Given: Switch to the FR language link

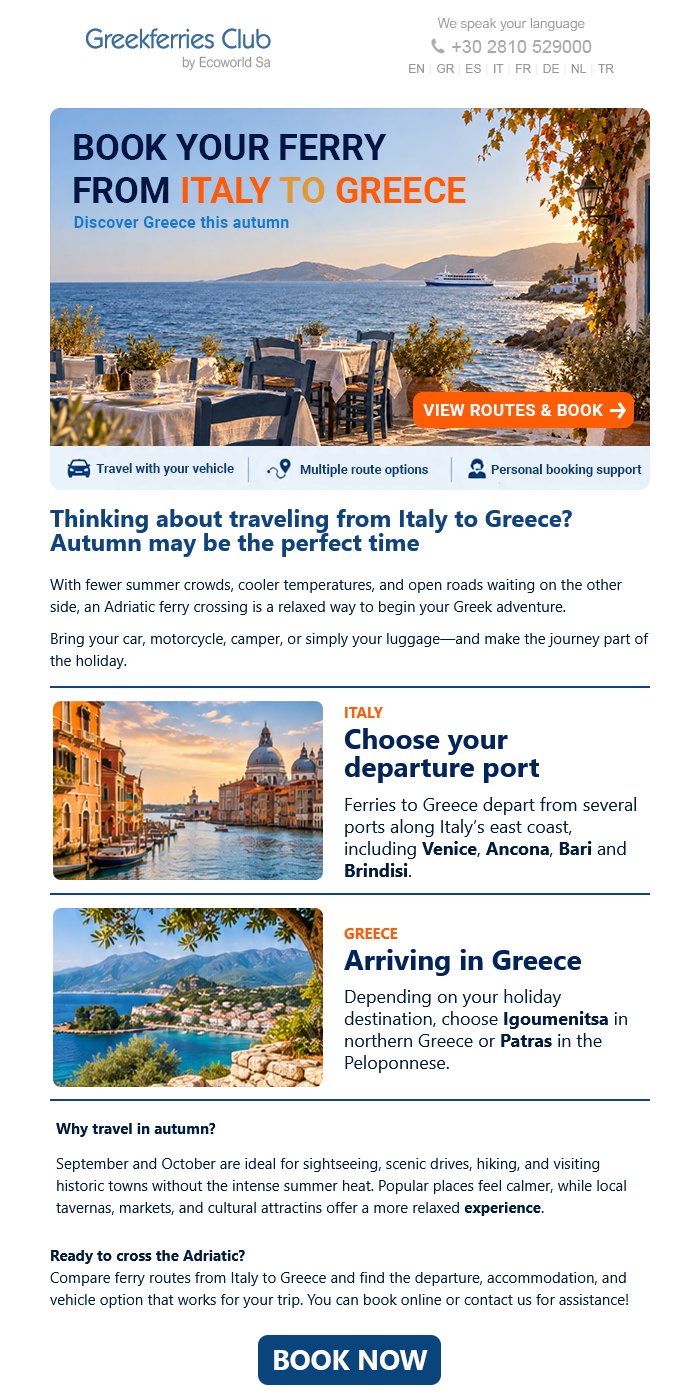Looking at the screenshot, I should tap(523, 69).
